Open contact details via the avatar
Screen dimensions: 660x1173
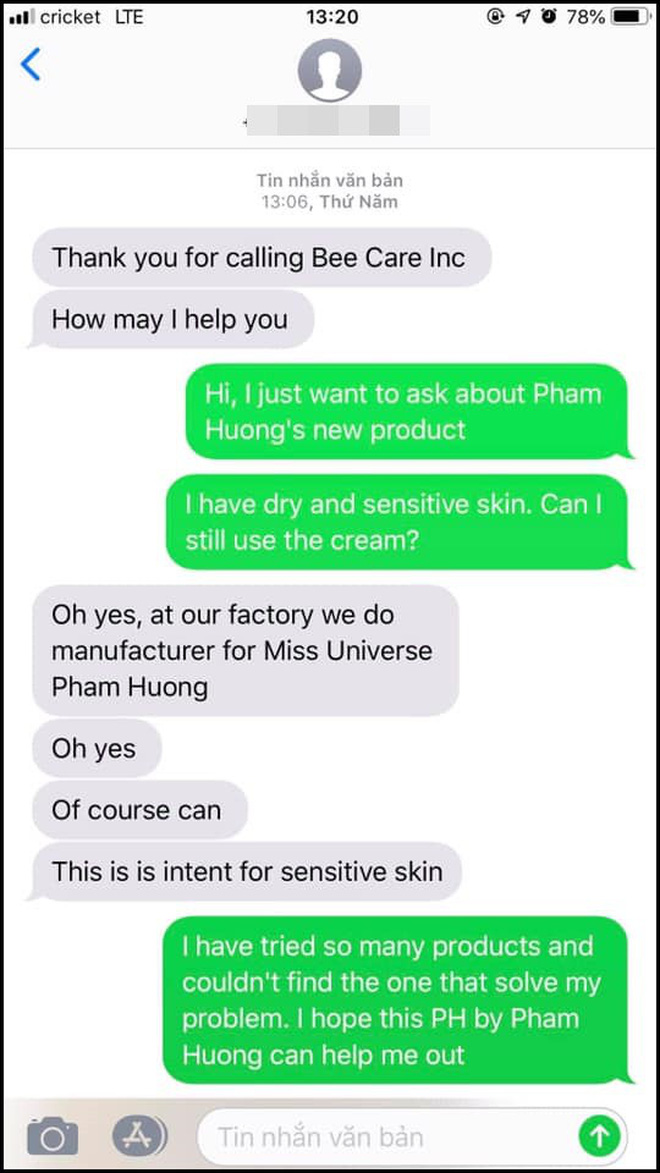tap(330, 70)
